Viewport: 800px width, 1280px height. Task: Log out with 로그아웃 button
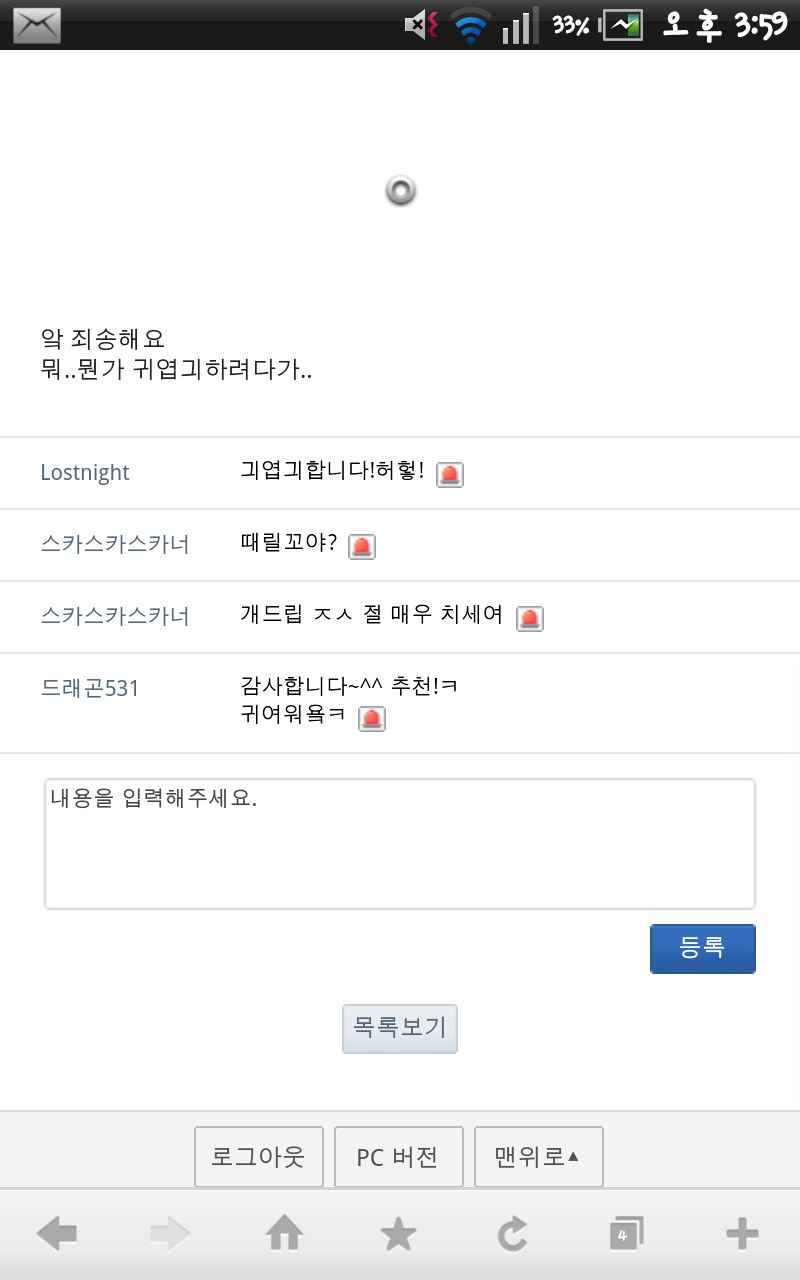[258, 1157]
